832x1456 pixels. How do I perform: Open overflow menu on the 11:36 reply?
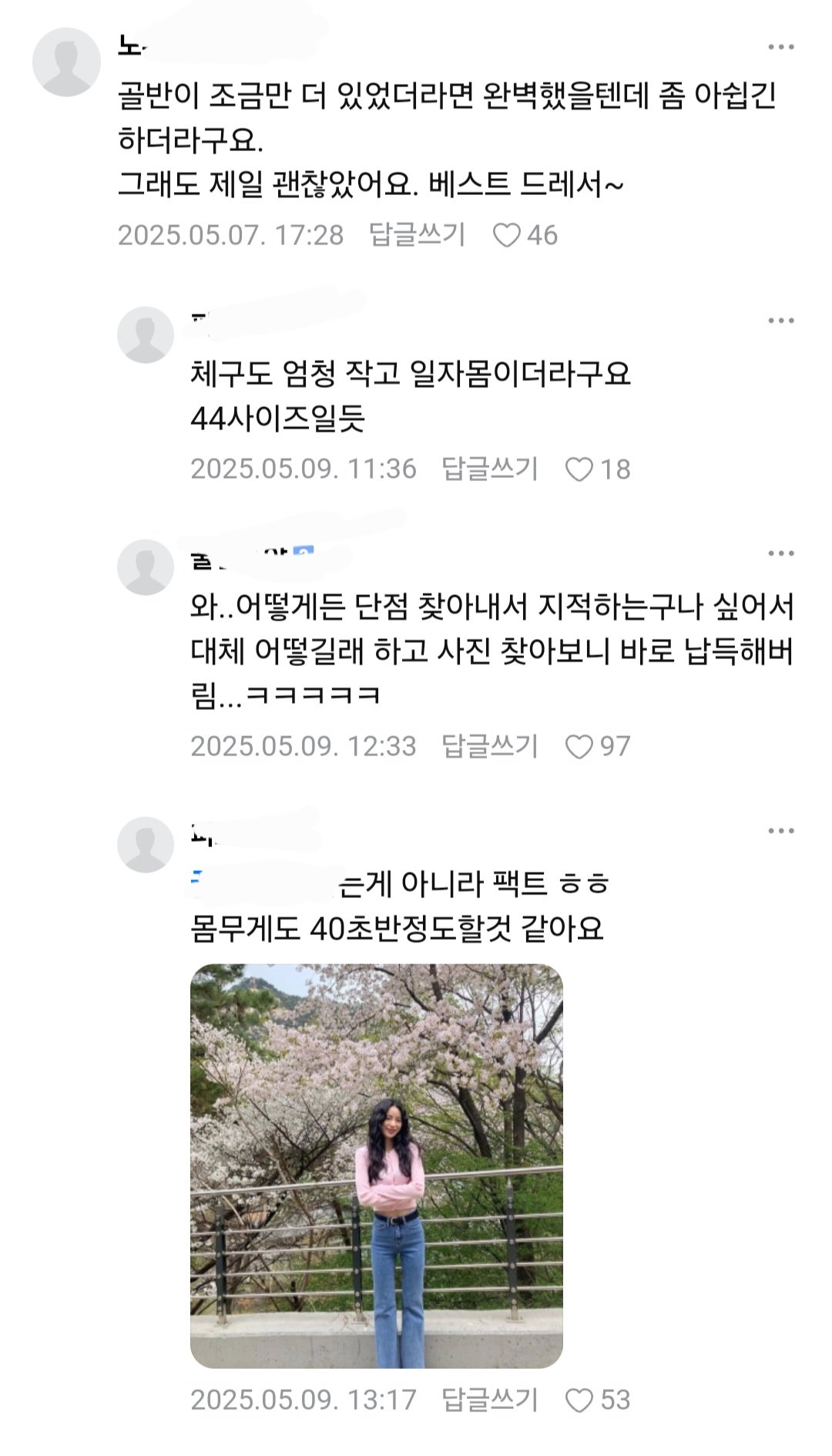point(781,321)
